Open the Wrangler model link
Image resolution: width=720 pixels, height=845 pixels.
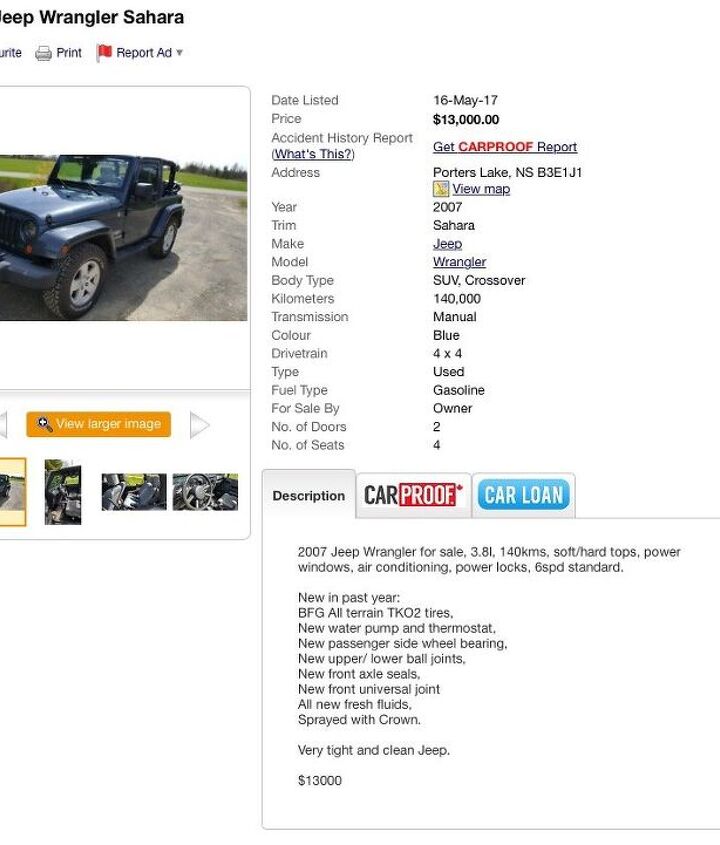point(459,262)
